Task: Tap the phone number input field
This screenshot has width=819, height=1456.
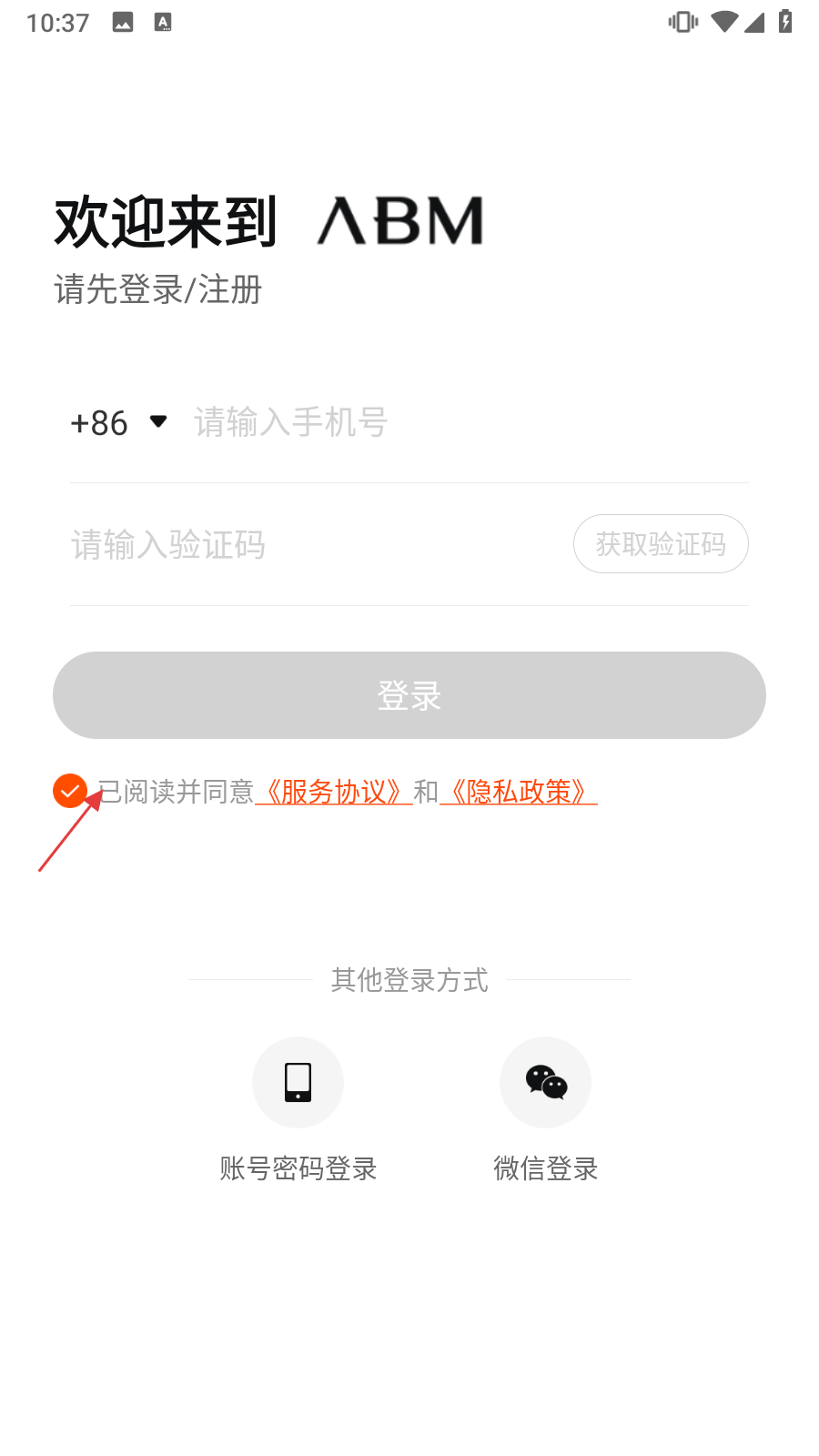Action: tap(455, 422)
